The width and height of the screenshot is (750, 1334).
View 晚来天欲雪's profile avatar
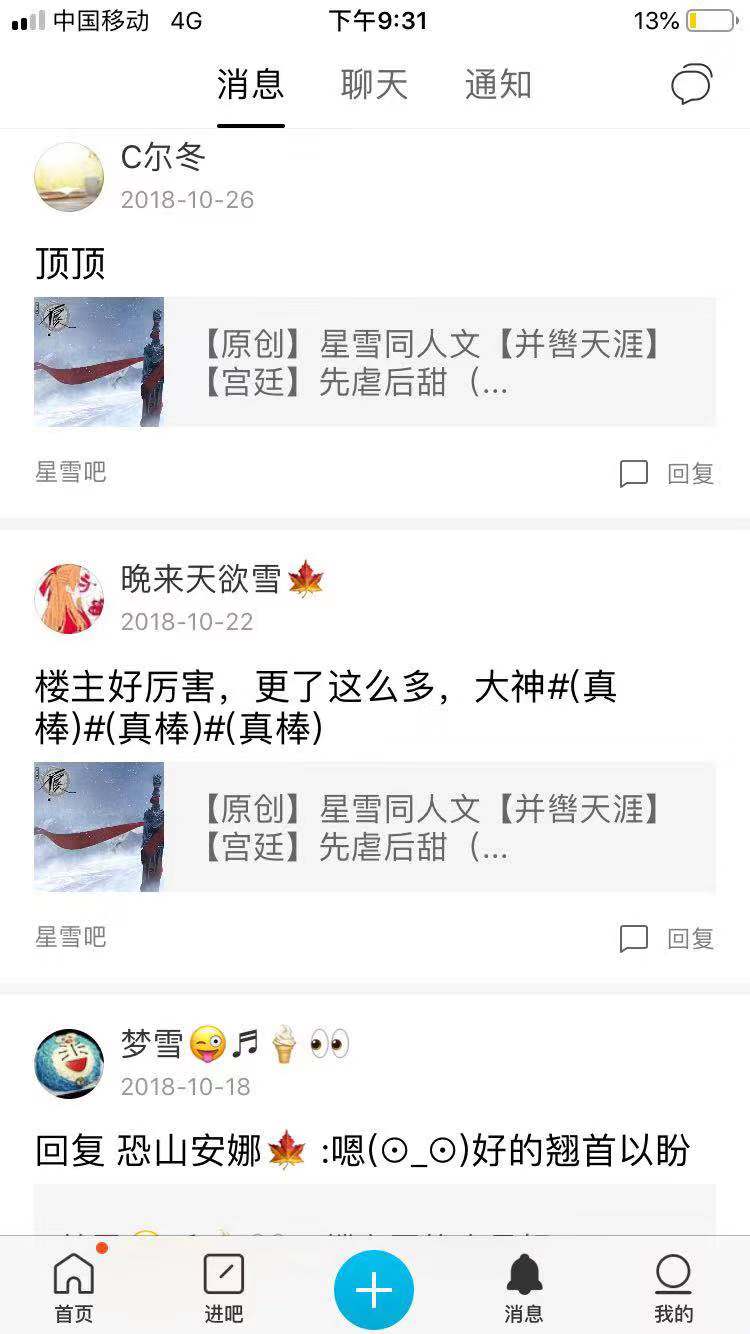click(x=69, y=599)
